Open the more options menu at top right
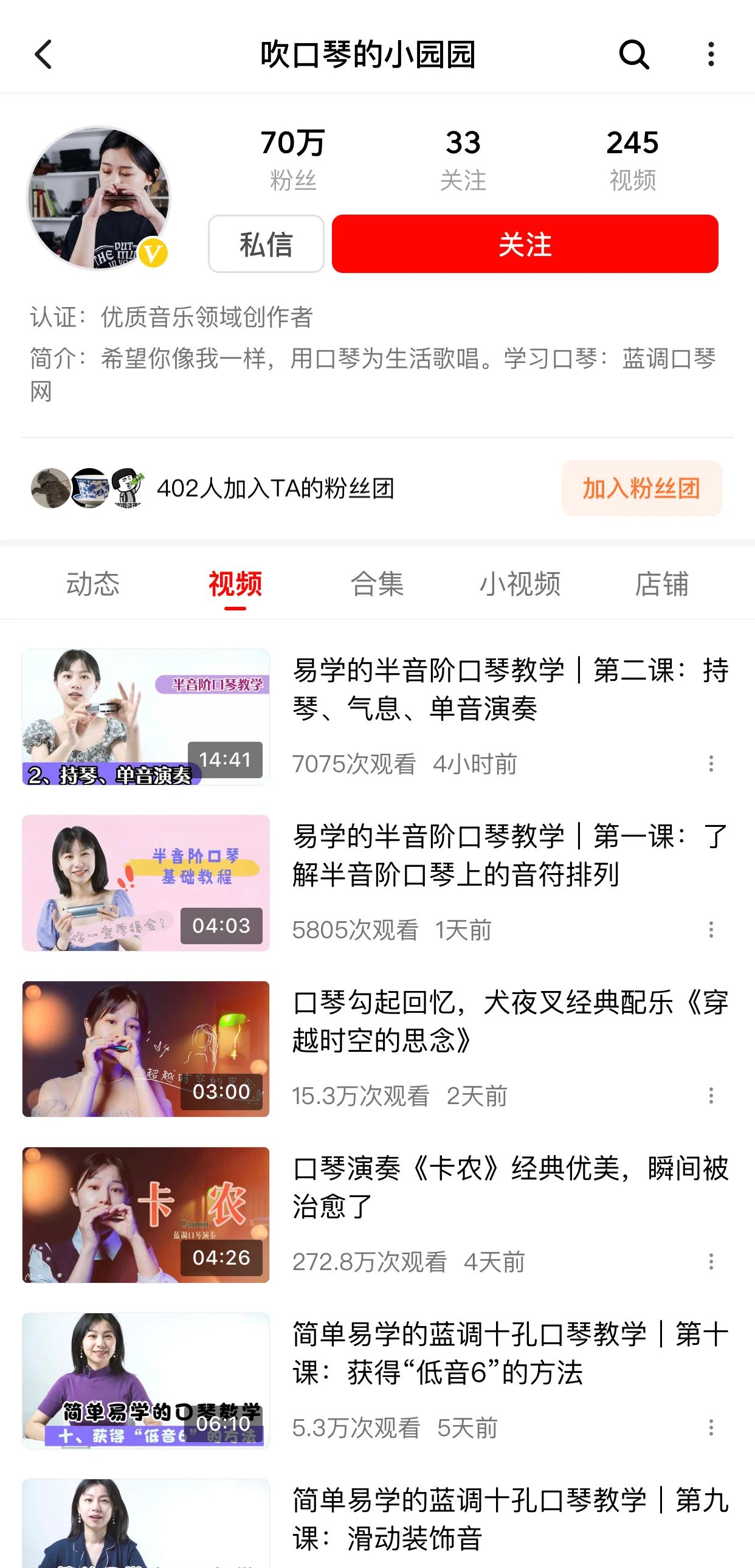Screen dimensions: 755x1568 click(709, 55)
